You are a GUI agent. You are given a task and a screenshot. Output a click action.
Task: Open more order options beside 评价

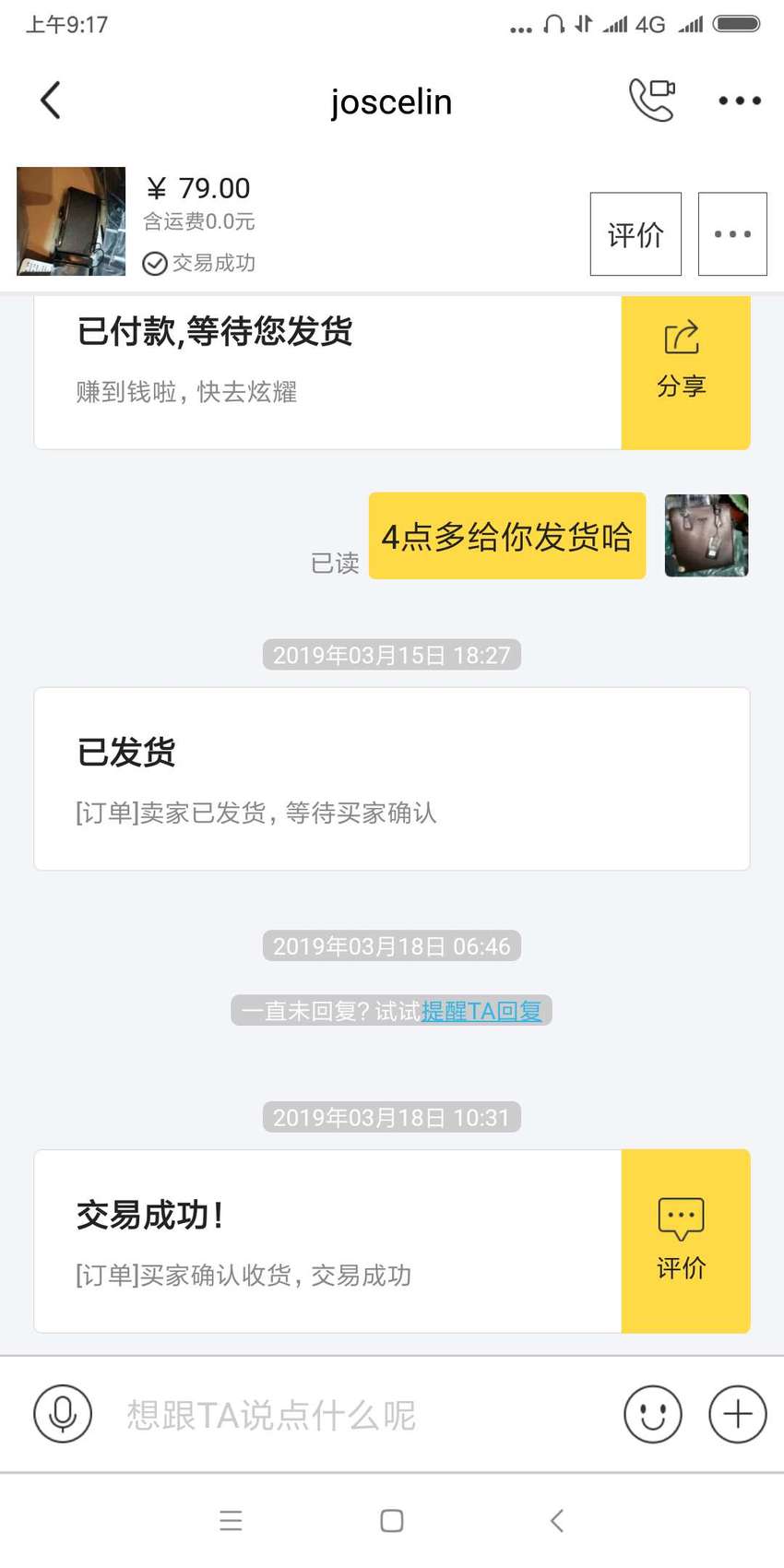tap(732, 234)
